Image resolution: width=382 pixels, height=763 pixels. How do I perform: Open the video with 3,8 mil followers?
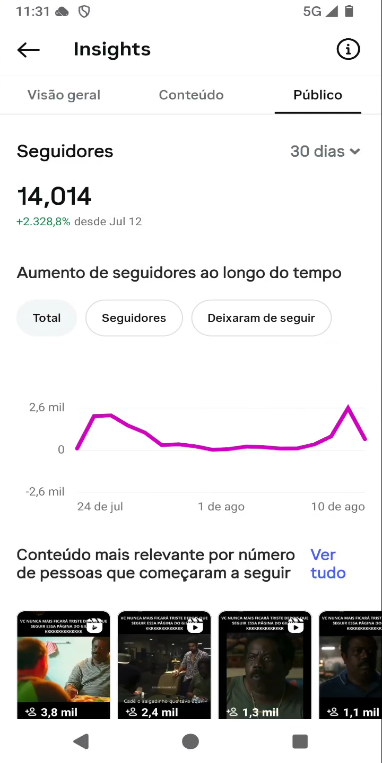tap(63, 665)
